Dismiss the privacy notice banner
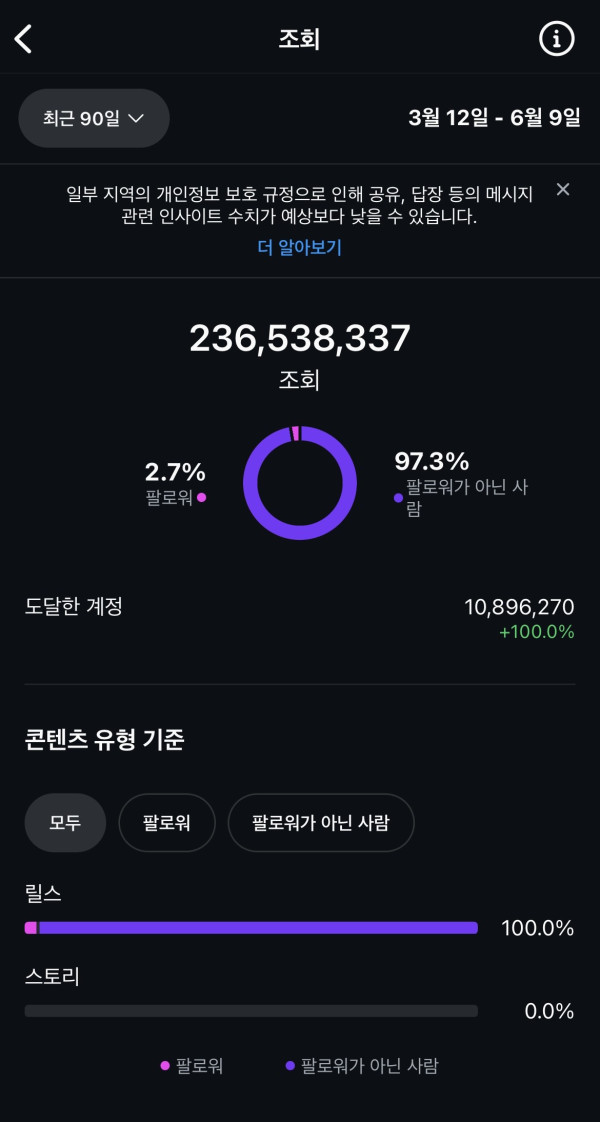The width and height of the screenshot is (600, 1122). [x=563, y=189]
